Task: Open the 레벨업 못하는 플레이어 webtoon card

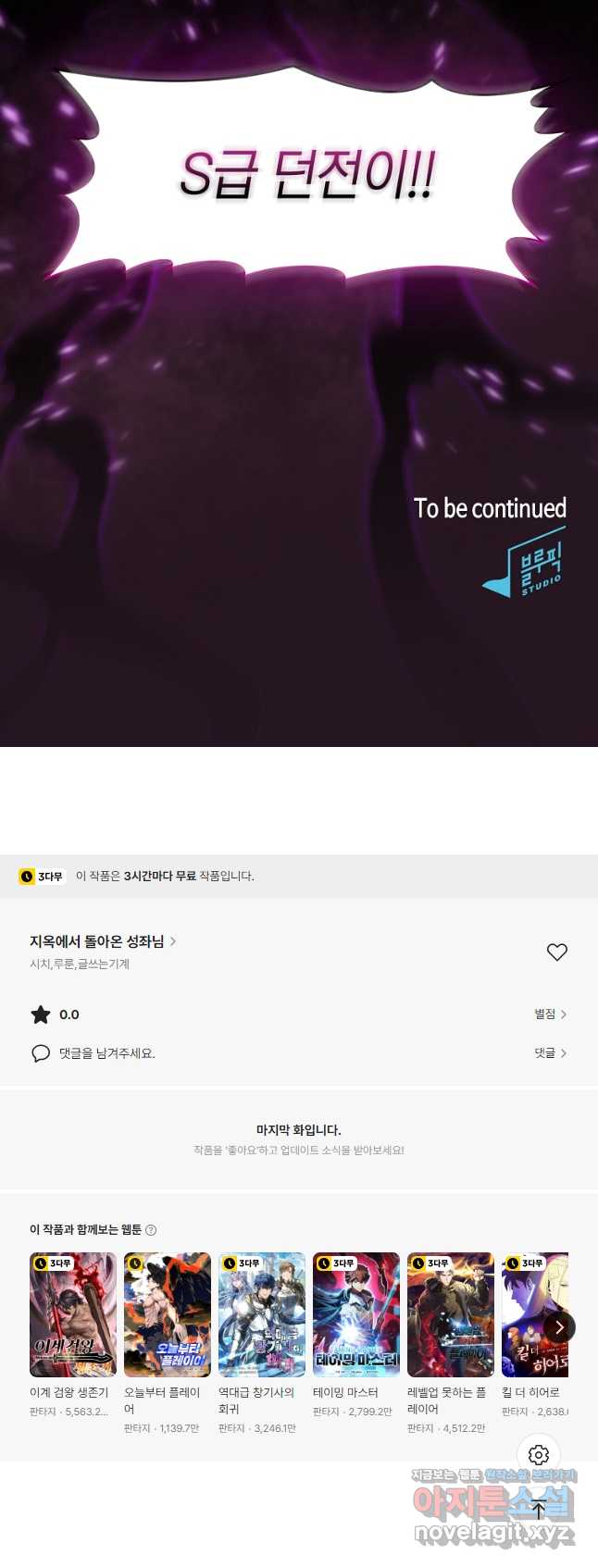Action: (451, 1315)
